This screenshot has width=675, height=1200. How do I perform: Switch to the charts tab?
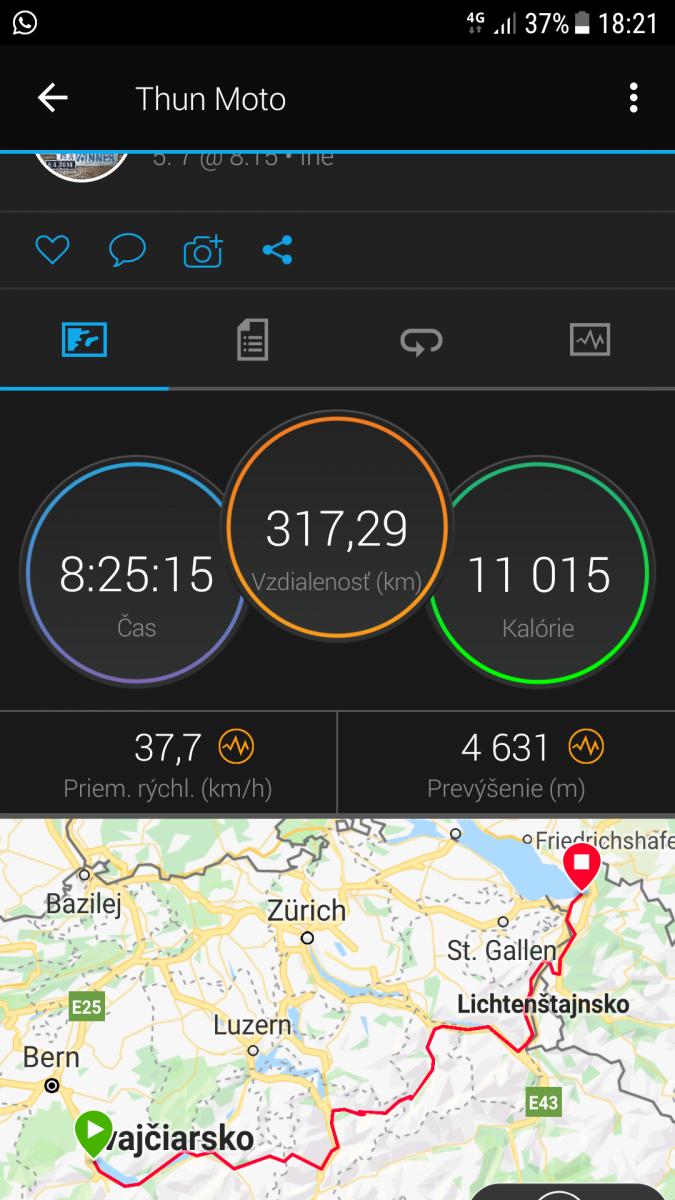590,340
